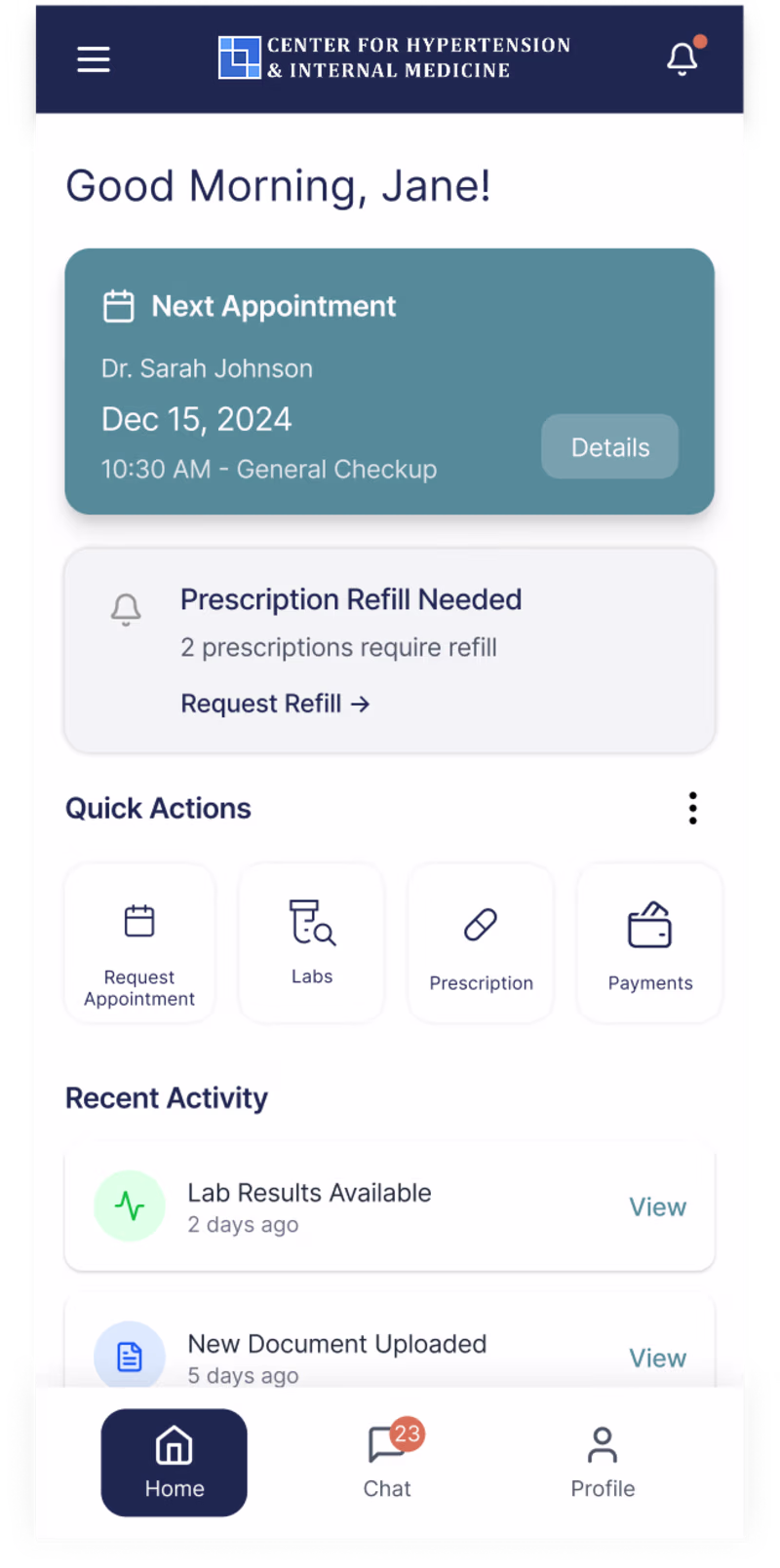
Task: Go to the Payments quick action
Action: point(650,943)
